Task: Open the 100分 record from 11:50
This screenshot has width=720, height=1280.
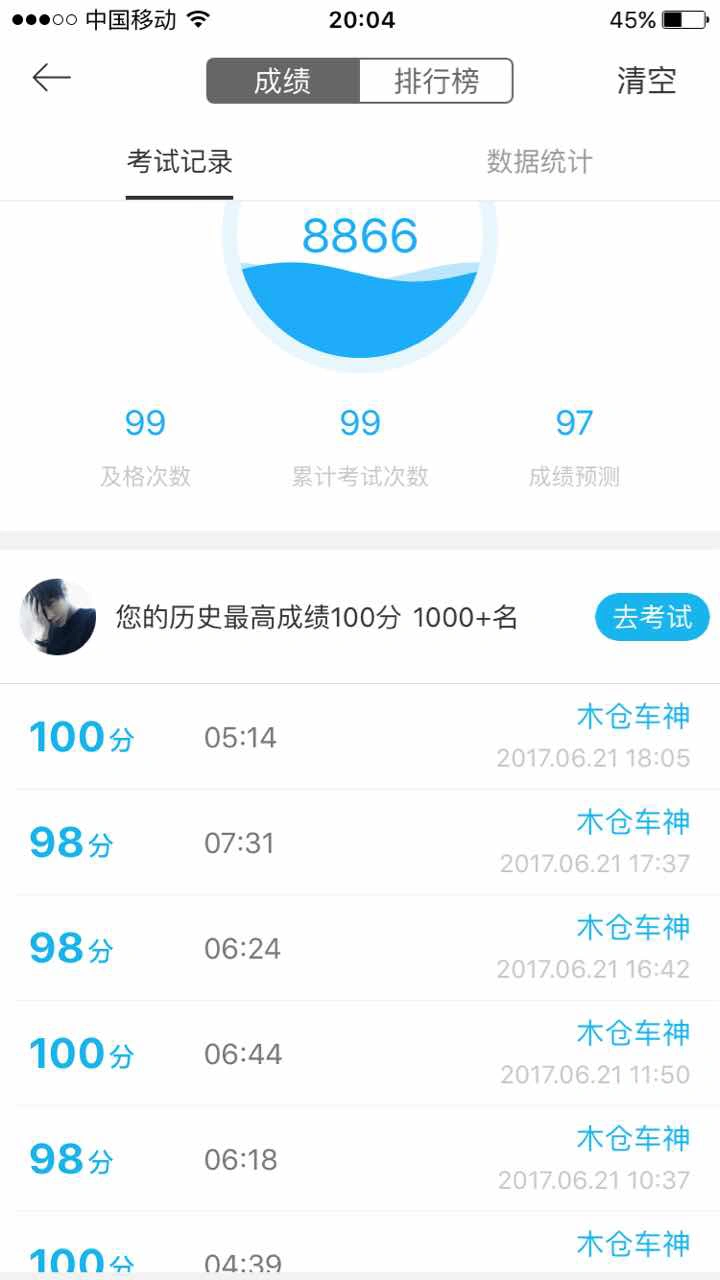Action: 360,1054
